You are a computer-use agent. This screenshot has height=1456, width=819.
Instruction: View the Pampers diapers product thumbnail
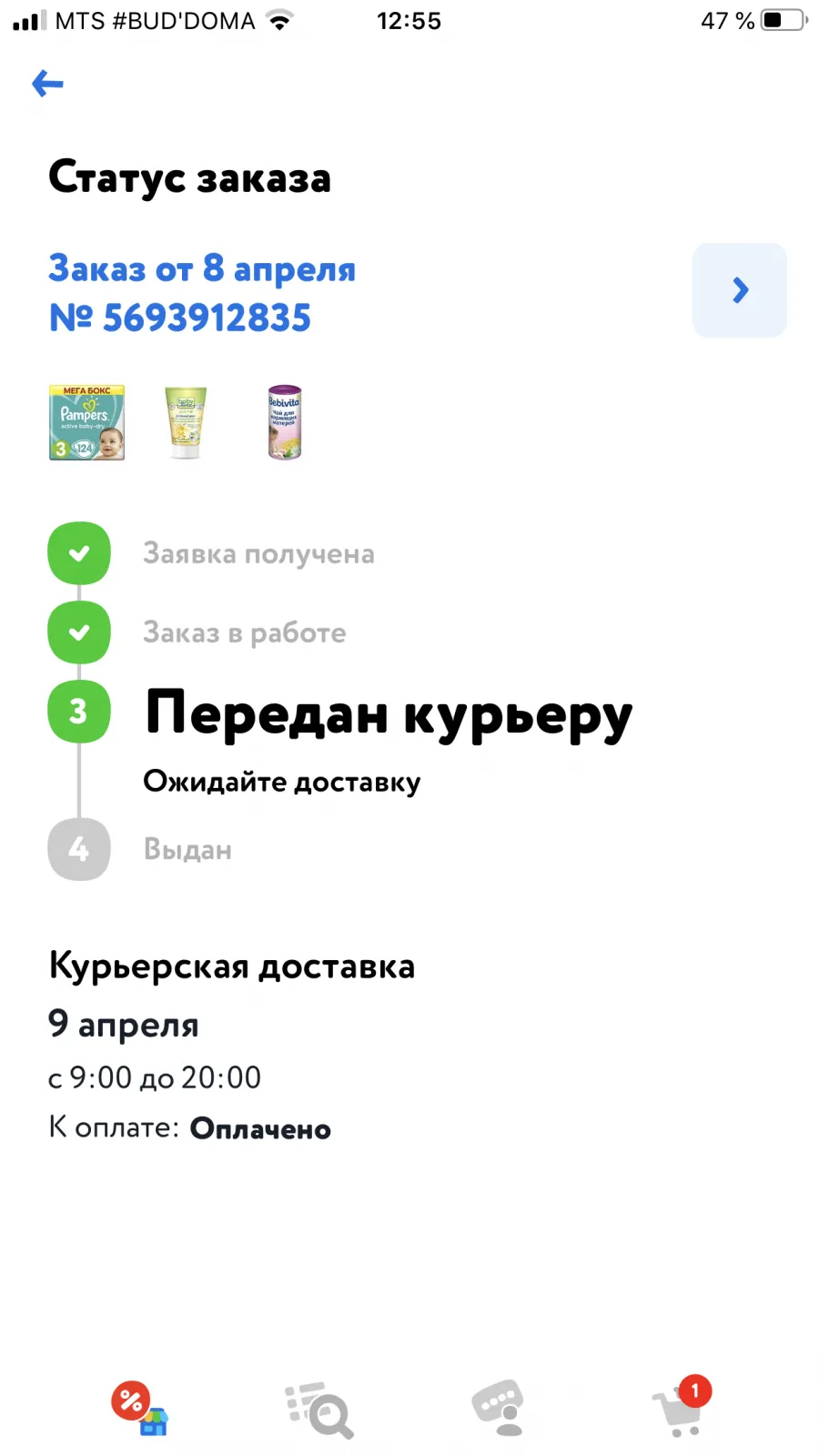pos(86,422)
